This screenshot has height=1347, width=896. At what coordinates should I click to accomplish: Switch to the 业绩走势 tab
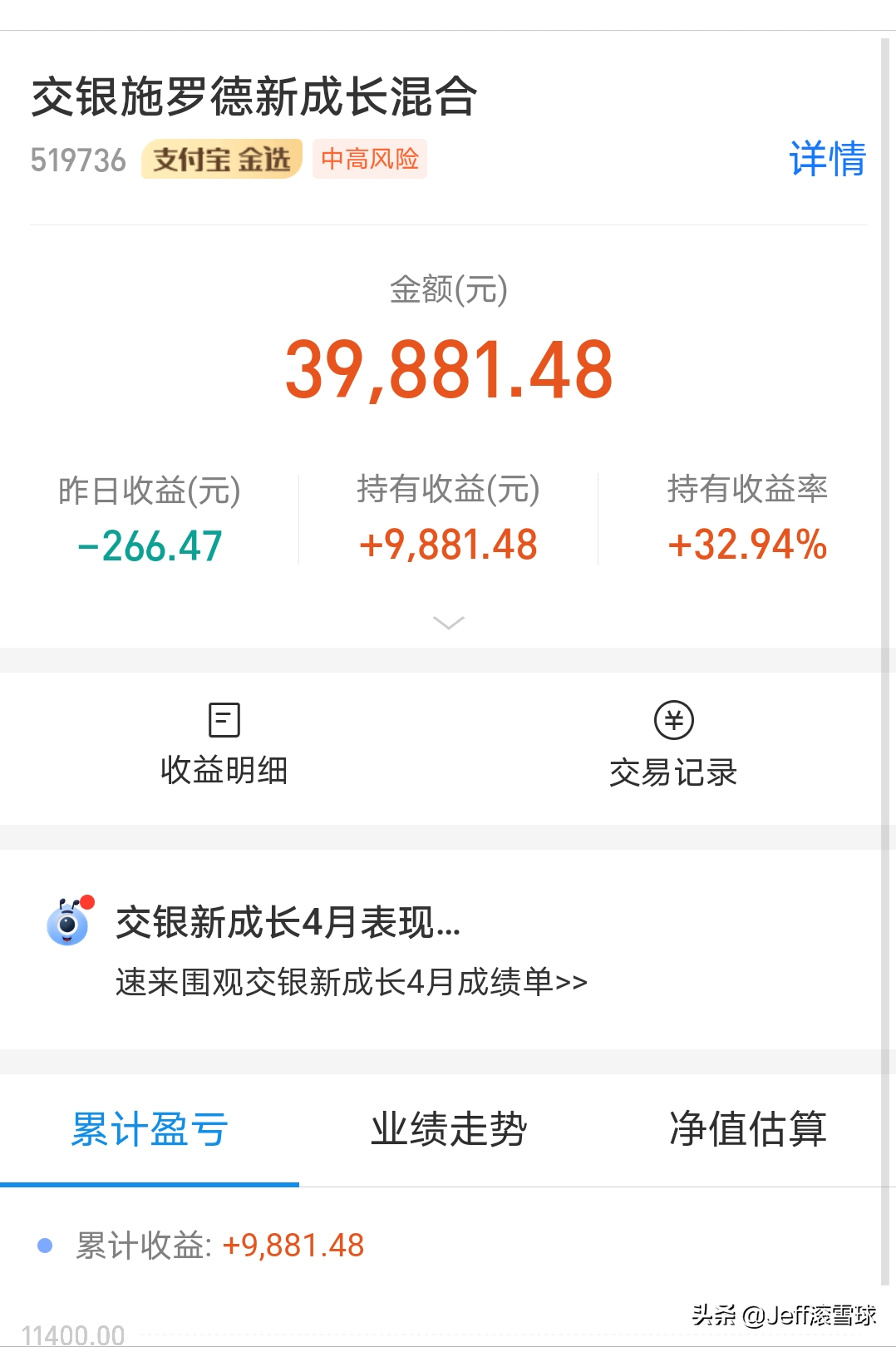coord(449,1129)
